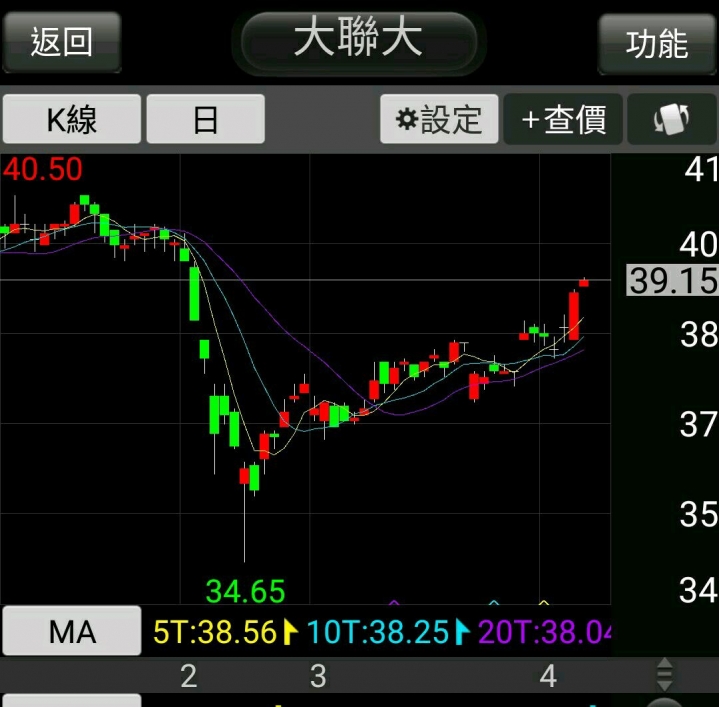Tap the +查價 price lookup button

(x=563, y=120)
